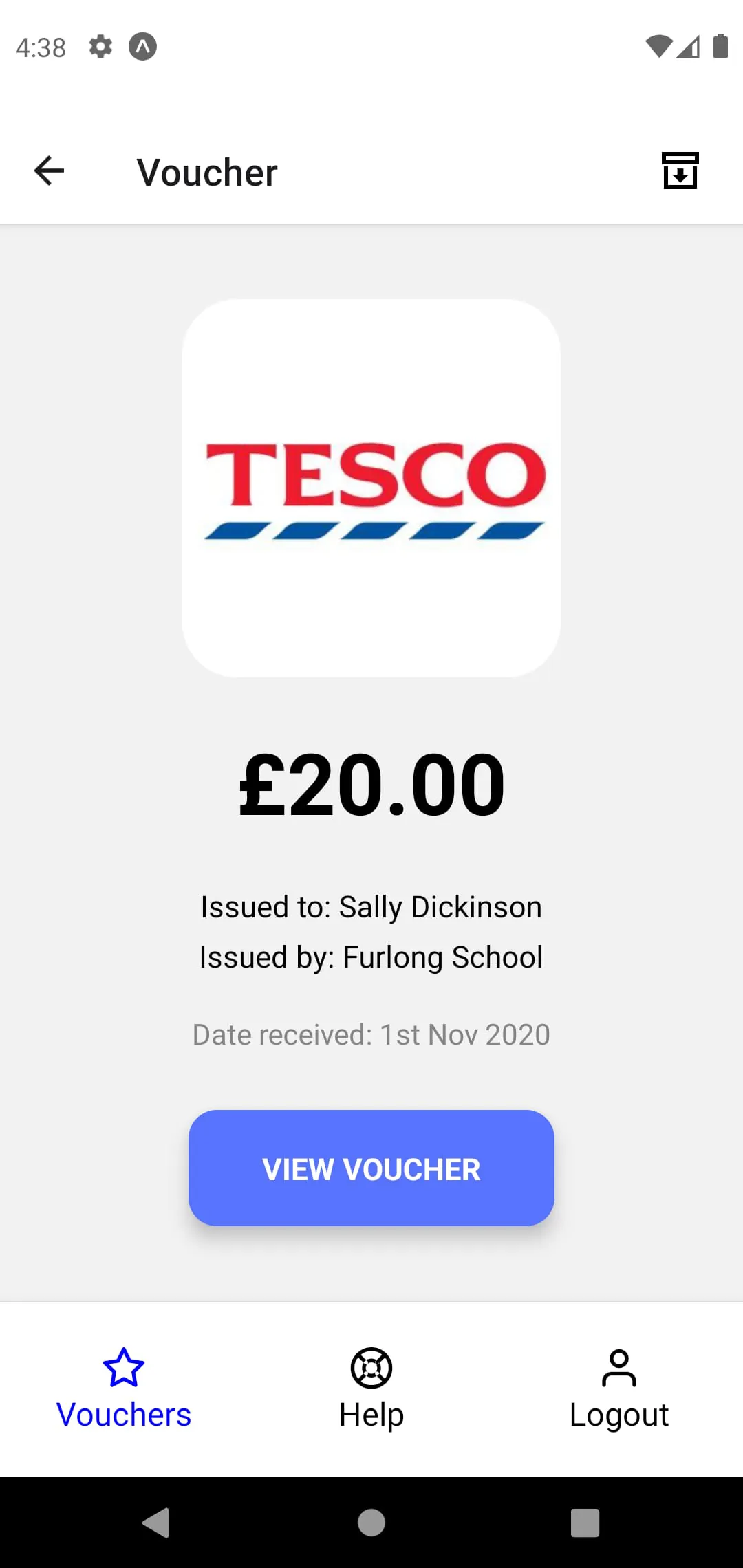Archive this voucher using the top-right icon
Viewport: 743px width, 1568px height.
[680, 171]
